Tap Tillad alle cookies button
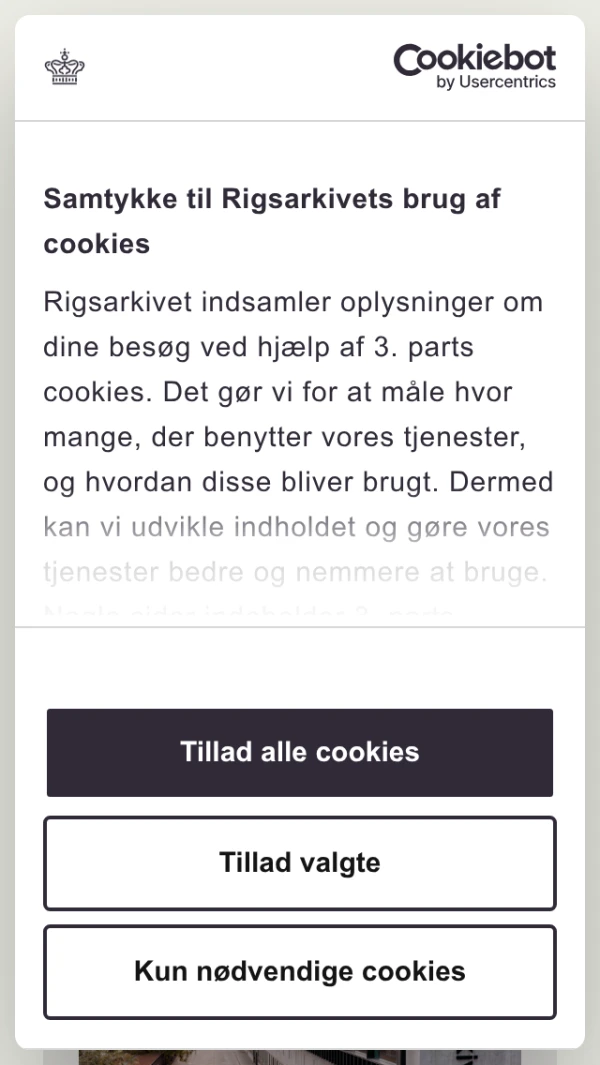600x1065 pixels. pyautogui.click(x=300, y=752)
